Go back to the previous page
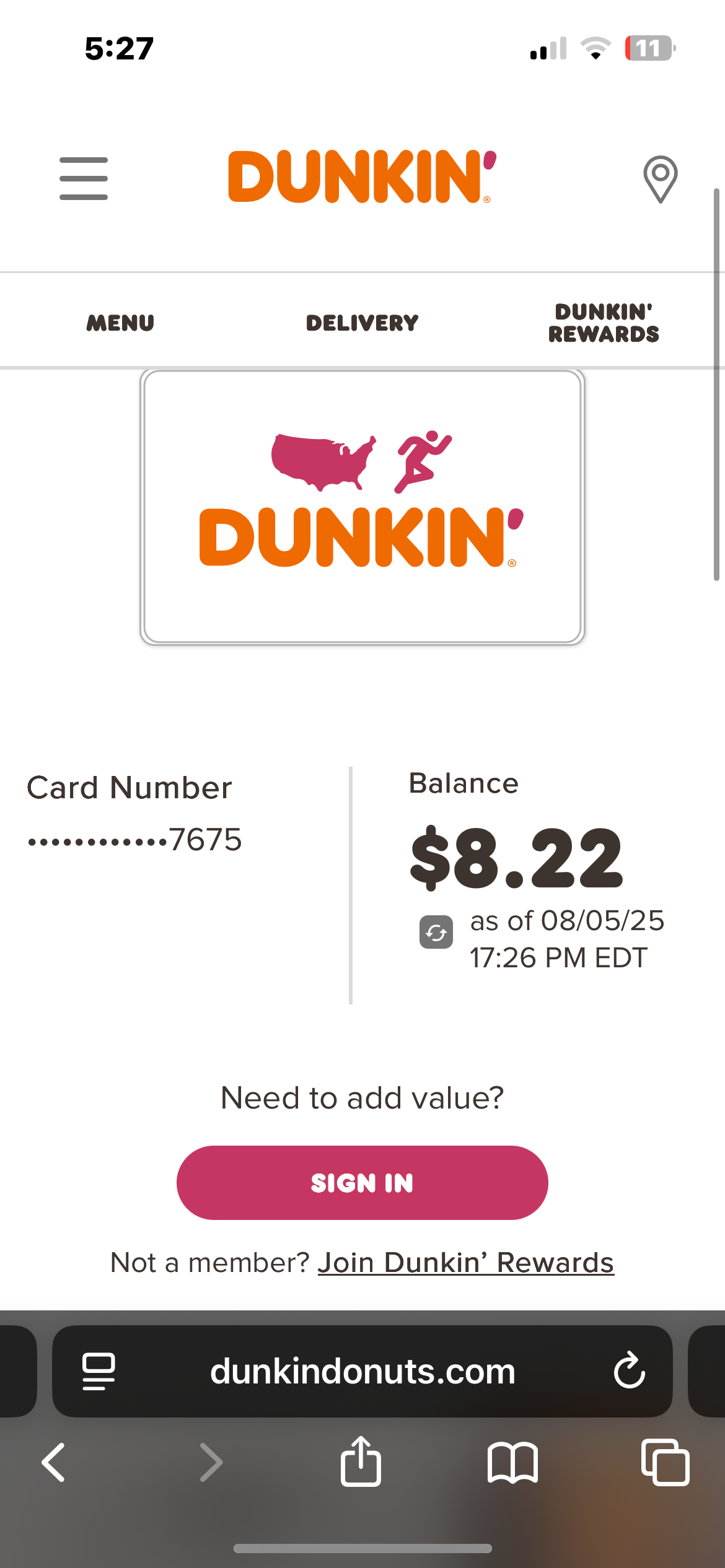Screen dimensions: 725x1568 pos(54,1462)
